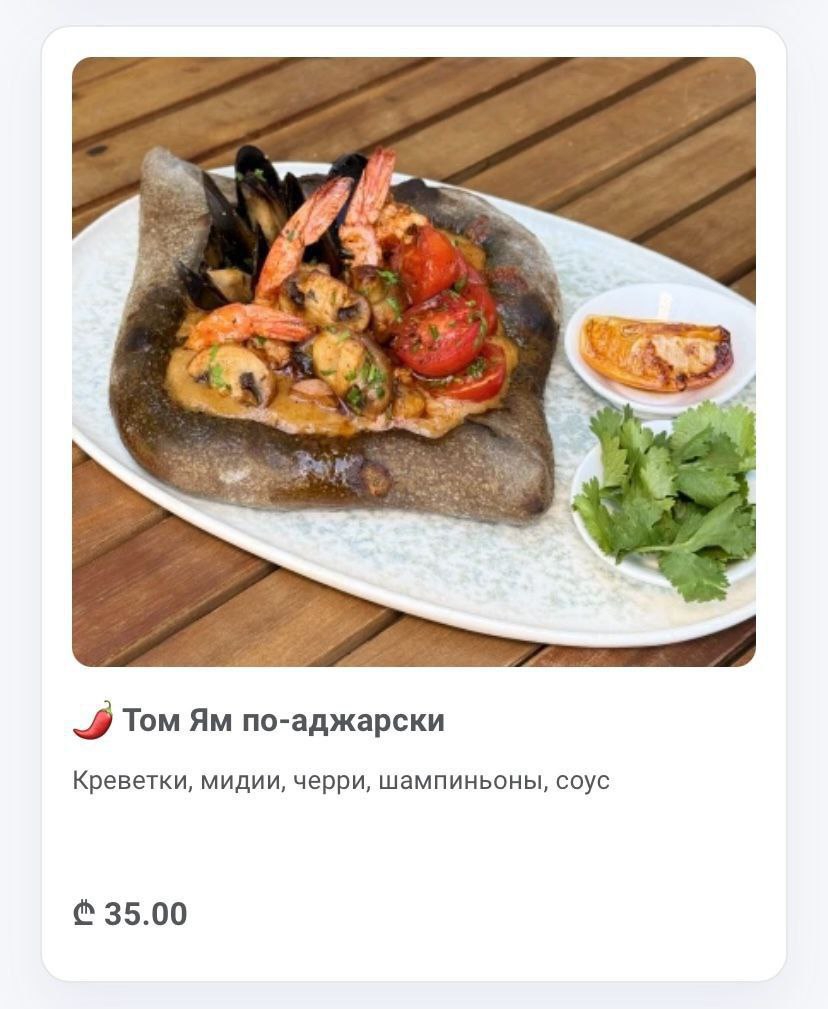Open the Том Ям по-аджарски dish card
828x1009 pixels.
[x=284, y=720]
